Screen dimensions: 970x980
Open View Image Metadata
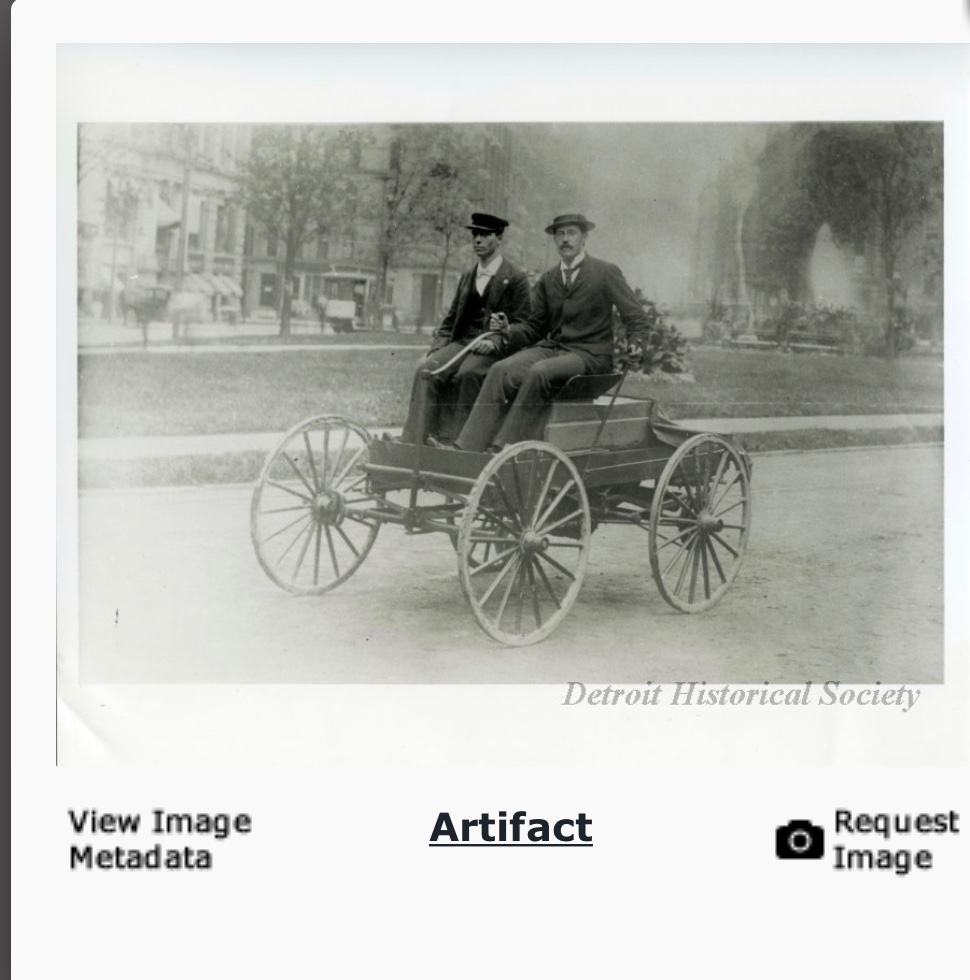[159, 840]
